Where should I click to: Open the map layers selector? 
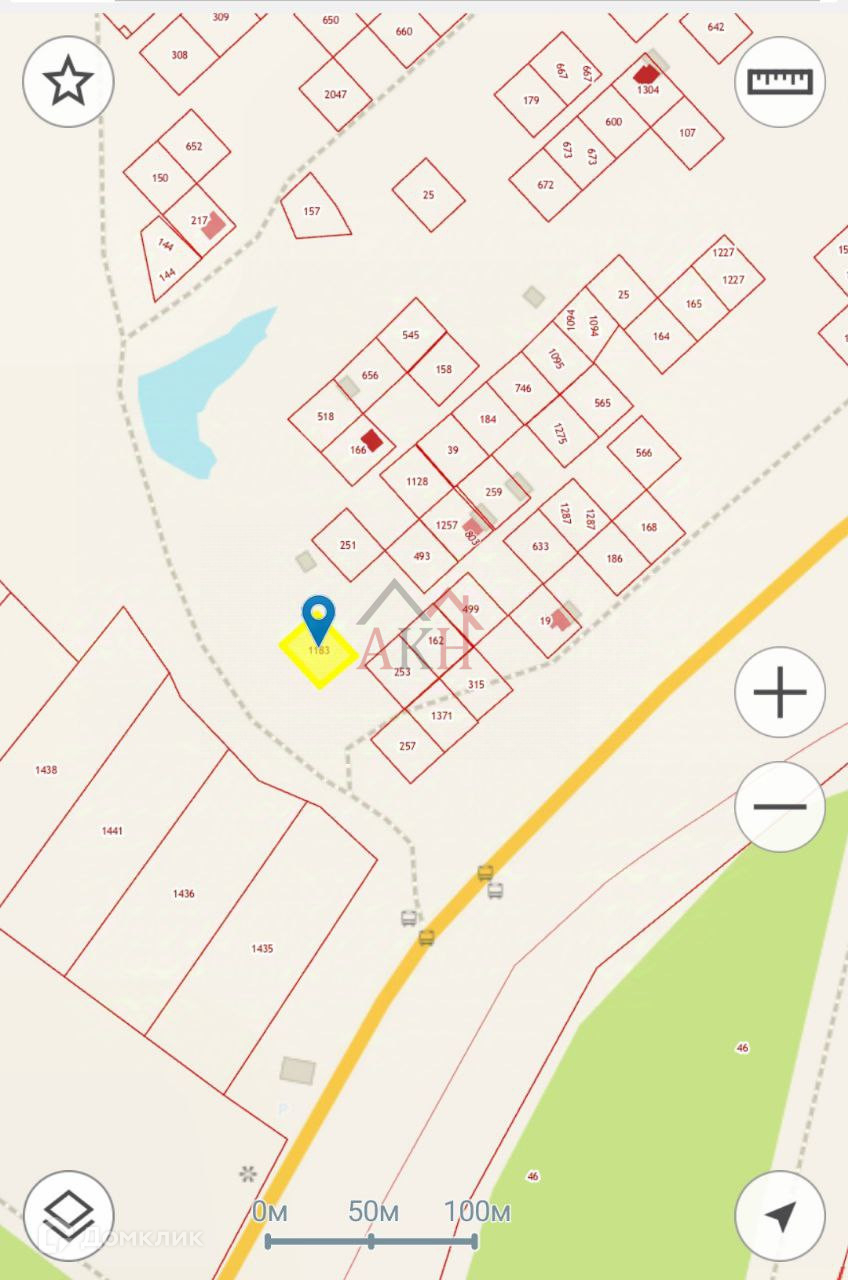pos(68,1216)
